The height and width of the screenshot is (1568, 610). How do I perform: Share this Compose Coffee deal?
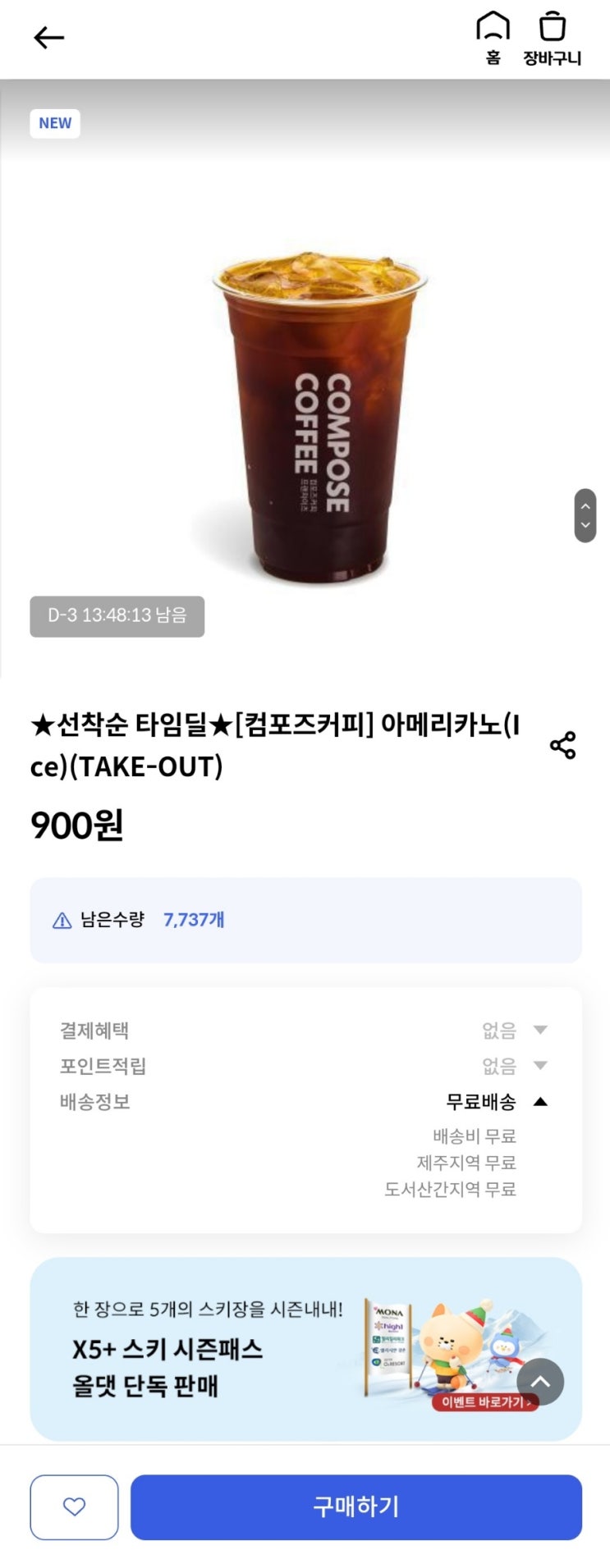pyautogui.click(x=562, y=745)
